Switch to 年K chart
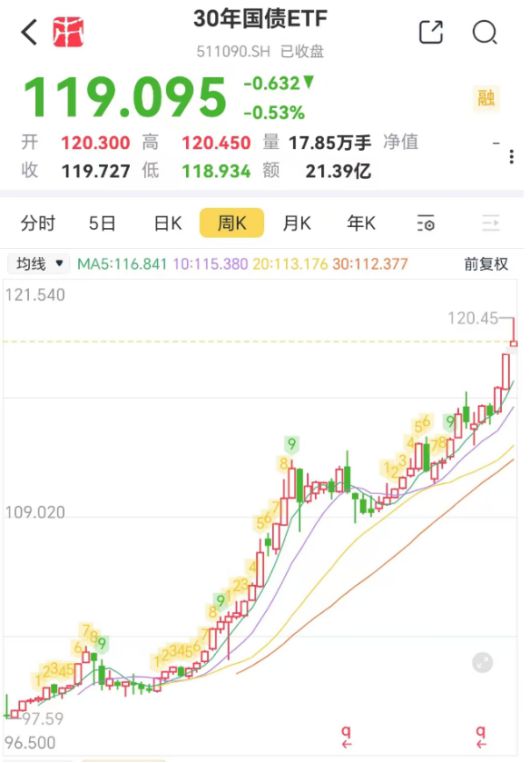The image size is (531, 763). tap(361, 223)
